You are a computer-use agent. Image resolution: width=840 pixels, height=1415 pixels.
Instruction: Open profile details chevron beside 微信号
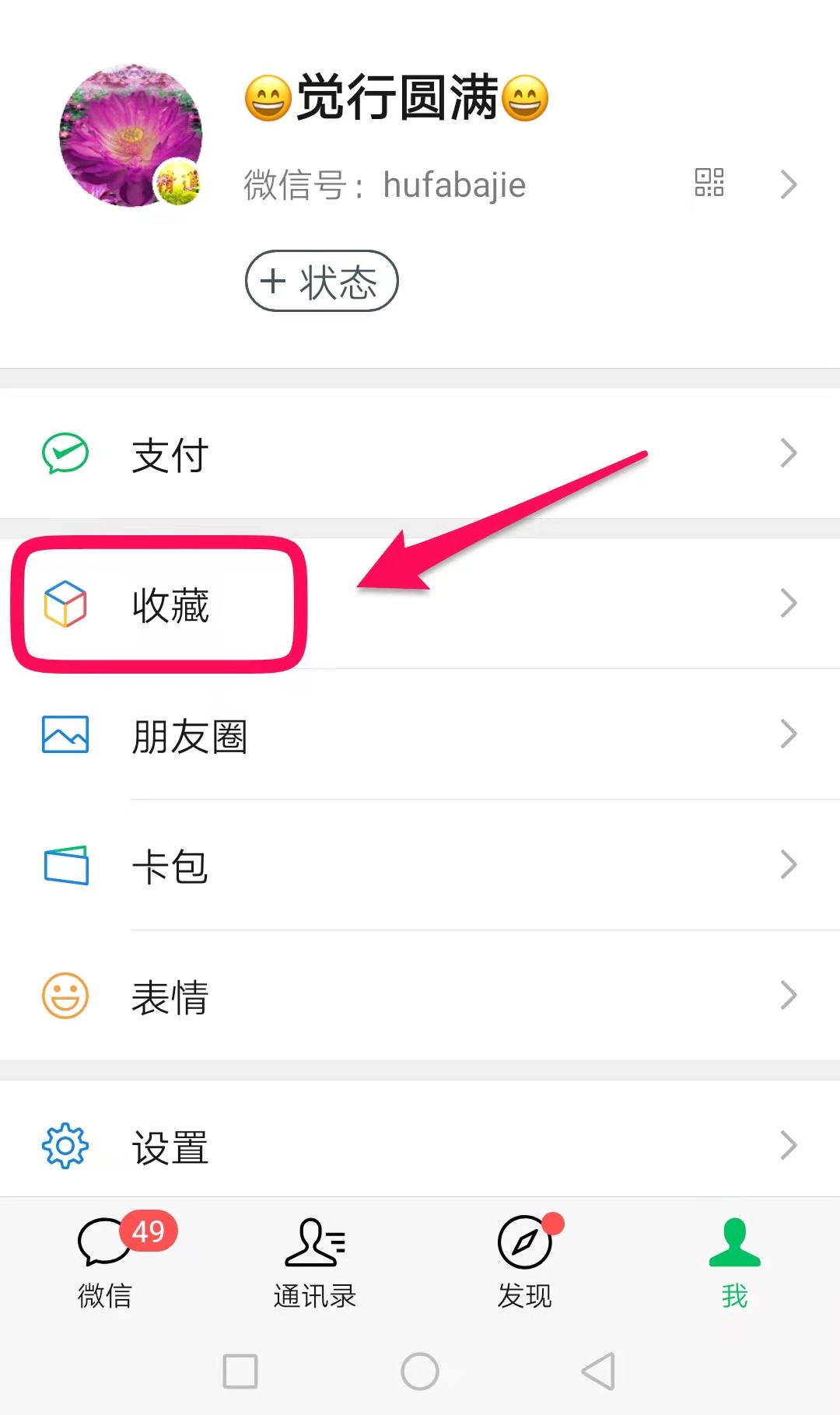[788, 184]
